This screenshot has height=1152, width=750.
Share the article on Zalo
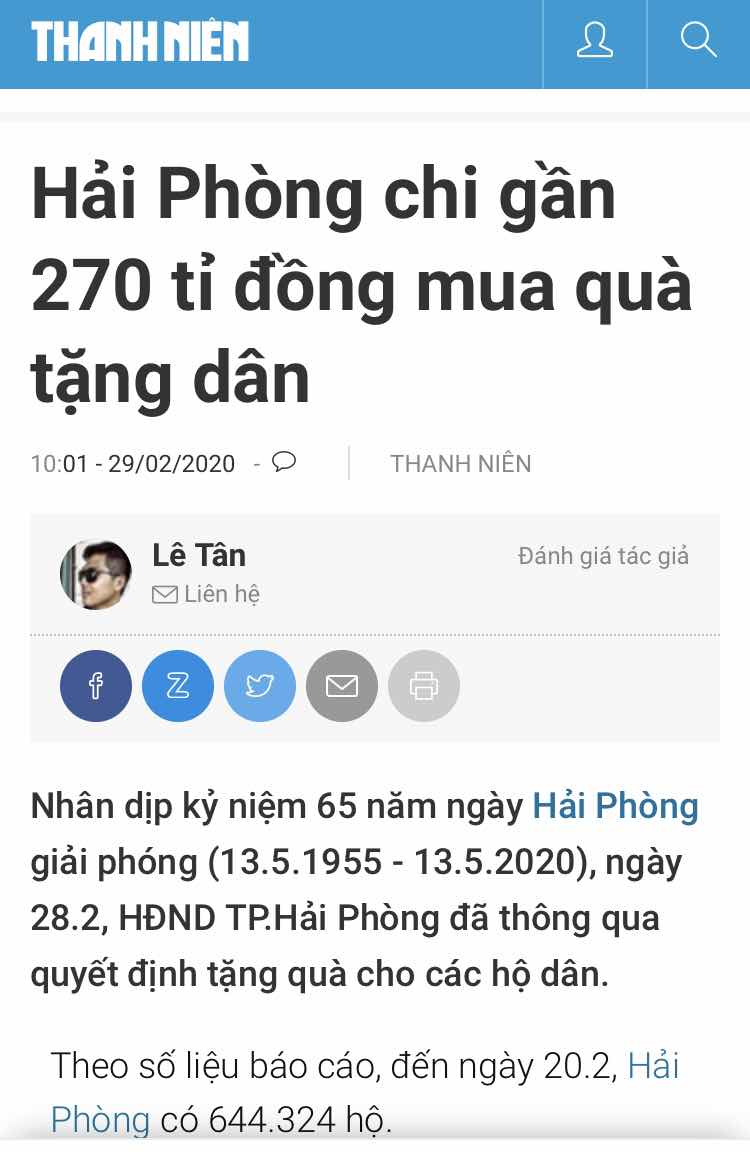[x=178, y=686]
